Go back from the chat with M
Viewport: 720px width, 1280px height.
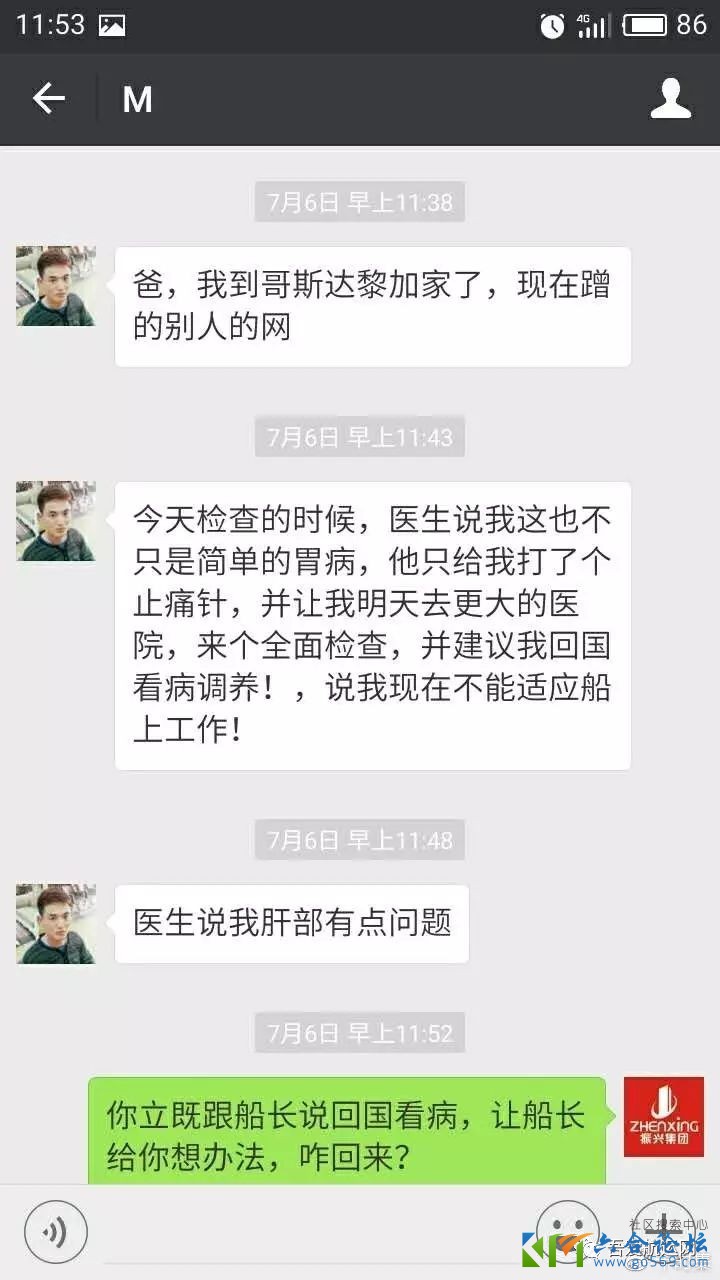48,98
